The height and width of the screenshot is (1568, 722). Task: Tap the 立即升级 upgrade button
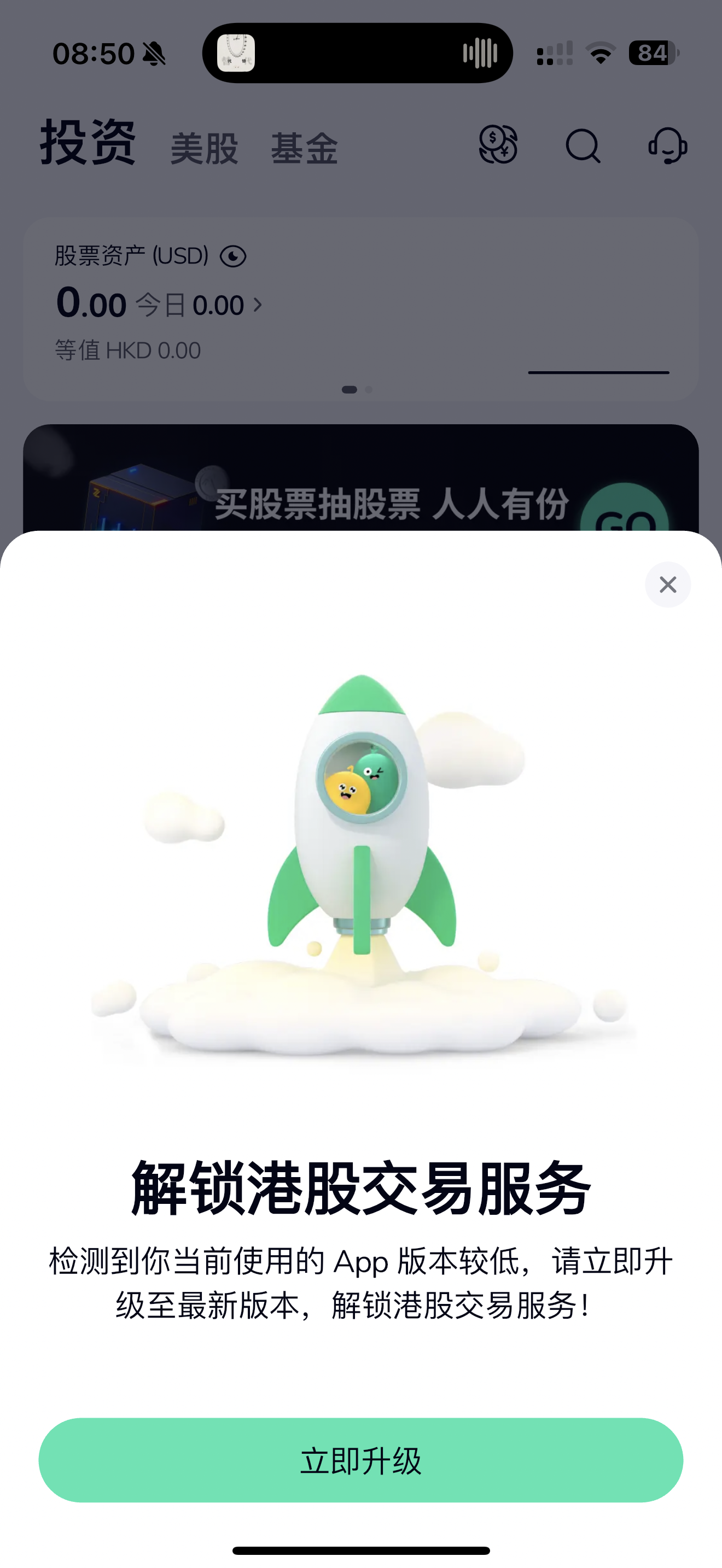361,1460
